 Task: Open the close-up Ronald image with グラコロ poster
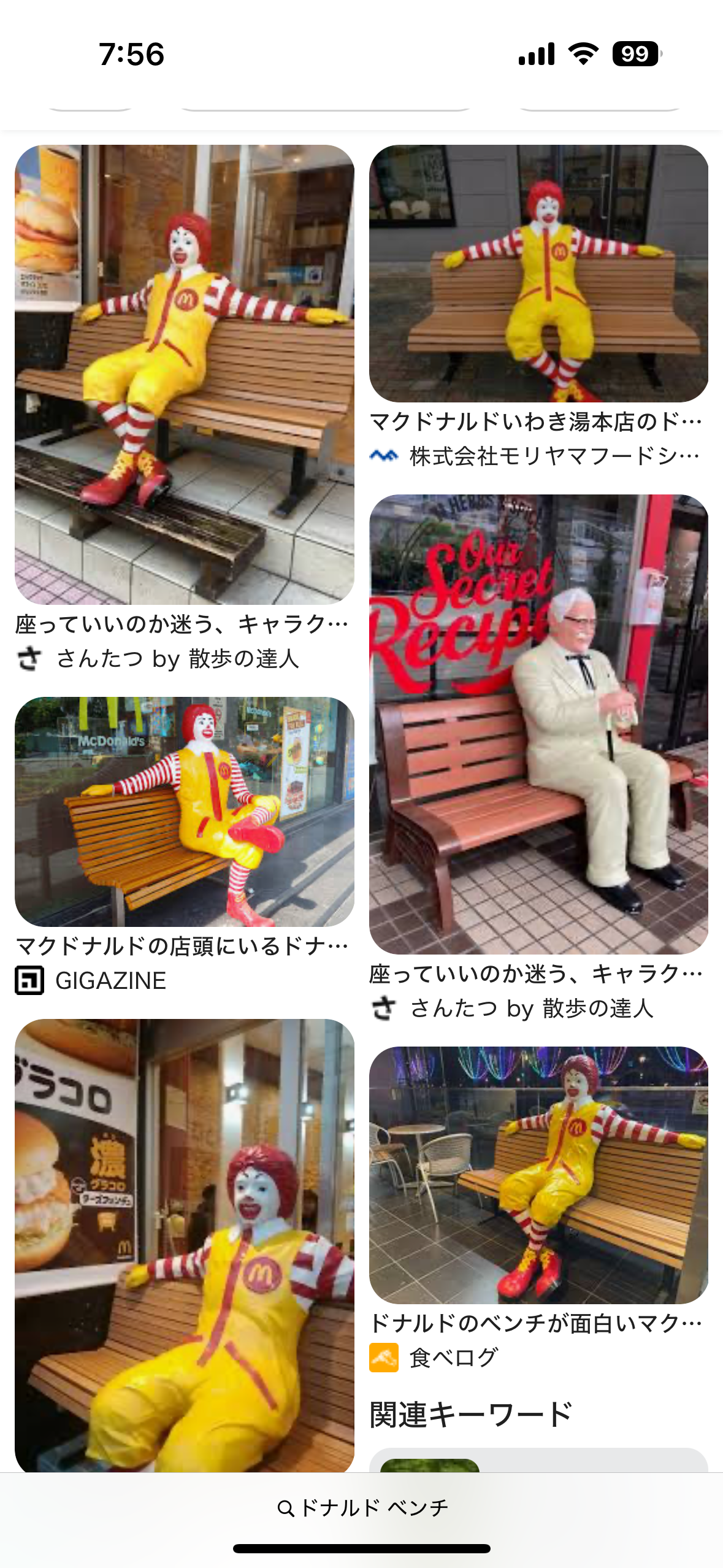(185, 1245)
